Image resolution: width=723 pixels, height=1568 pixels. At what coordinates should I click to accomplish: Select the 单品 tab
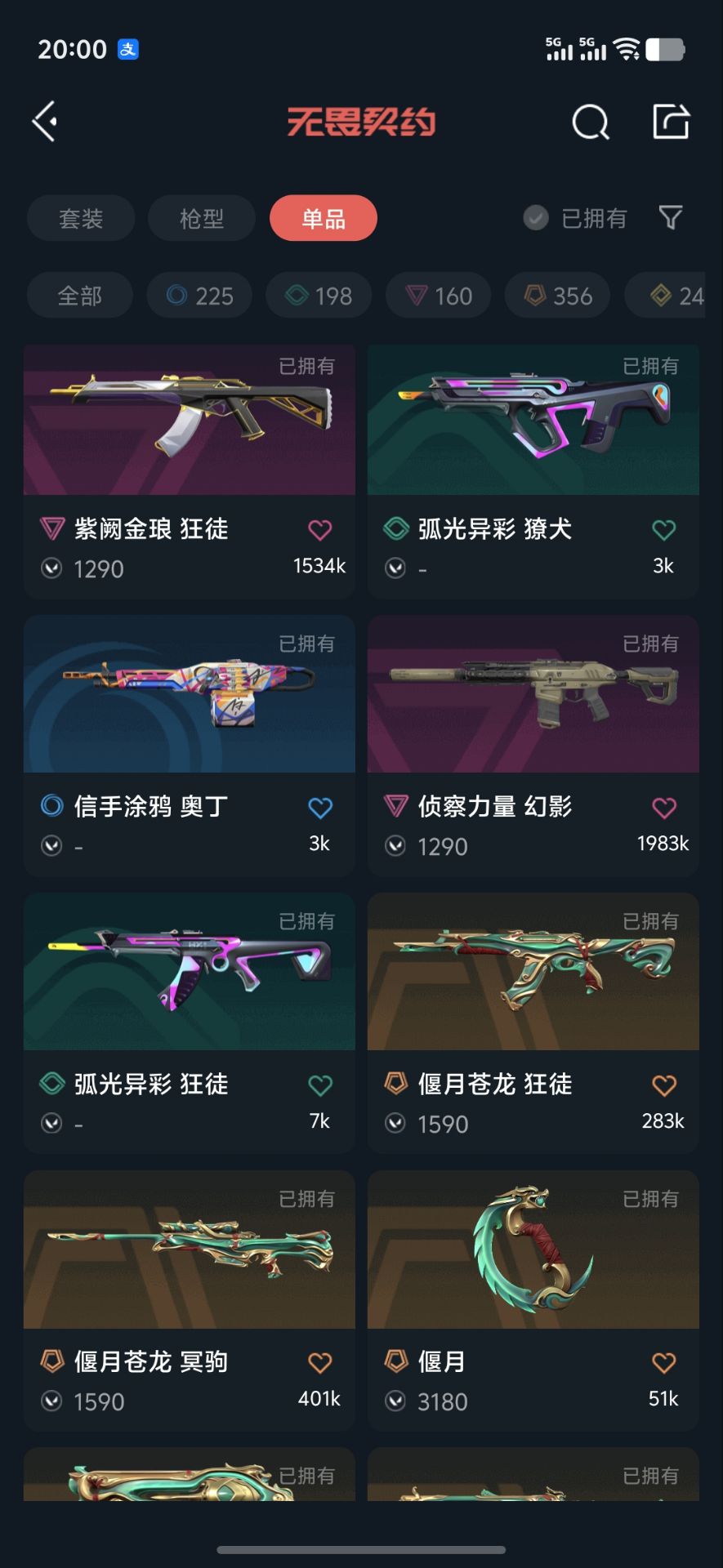pos(324,218)
